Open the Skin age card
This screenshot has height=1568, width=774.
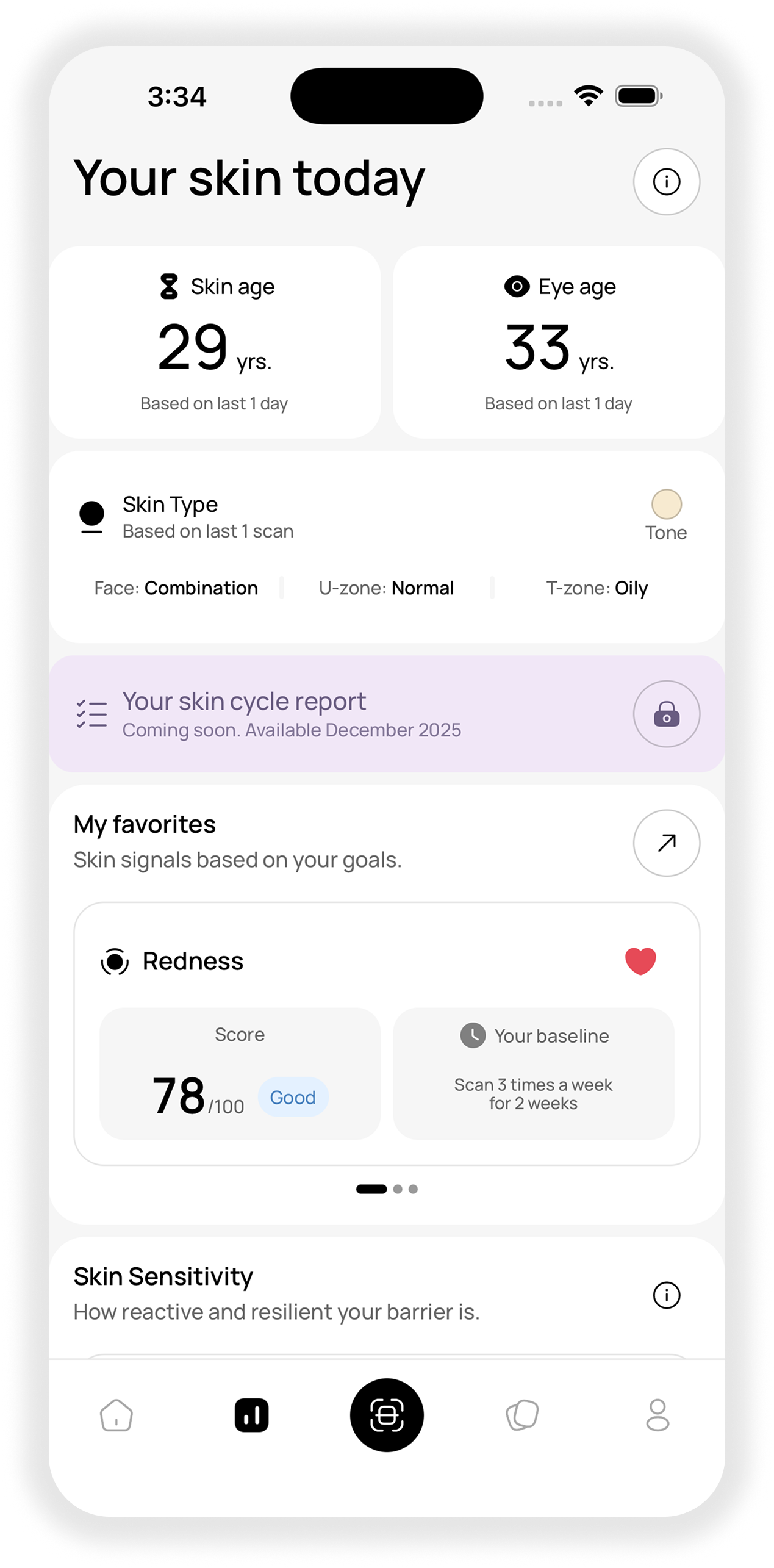click(x=215, y=343)
